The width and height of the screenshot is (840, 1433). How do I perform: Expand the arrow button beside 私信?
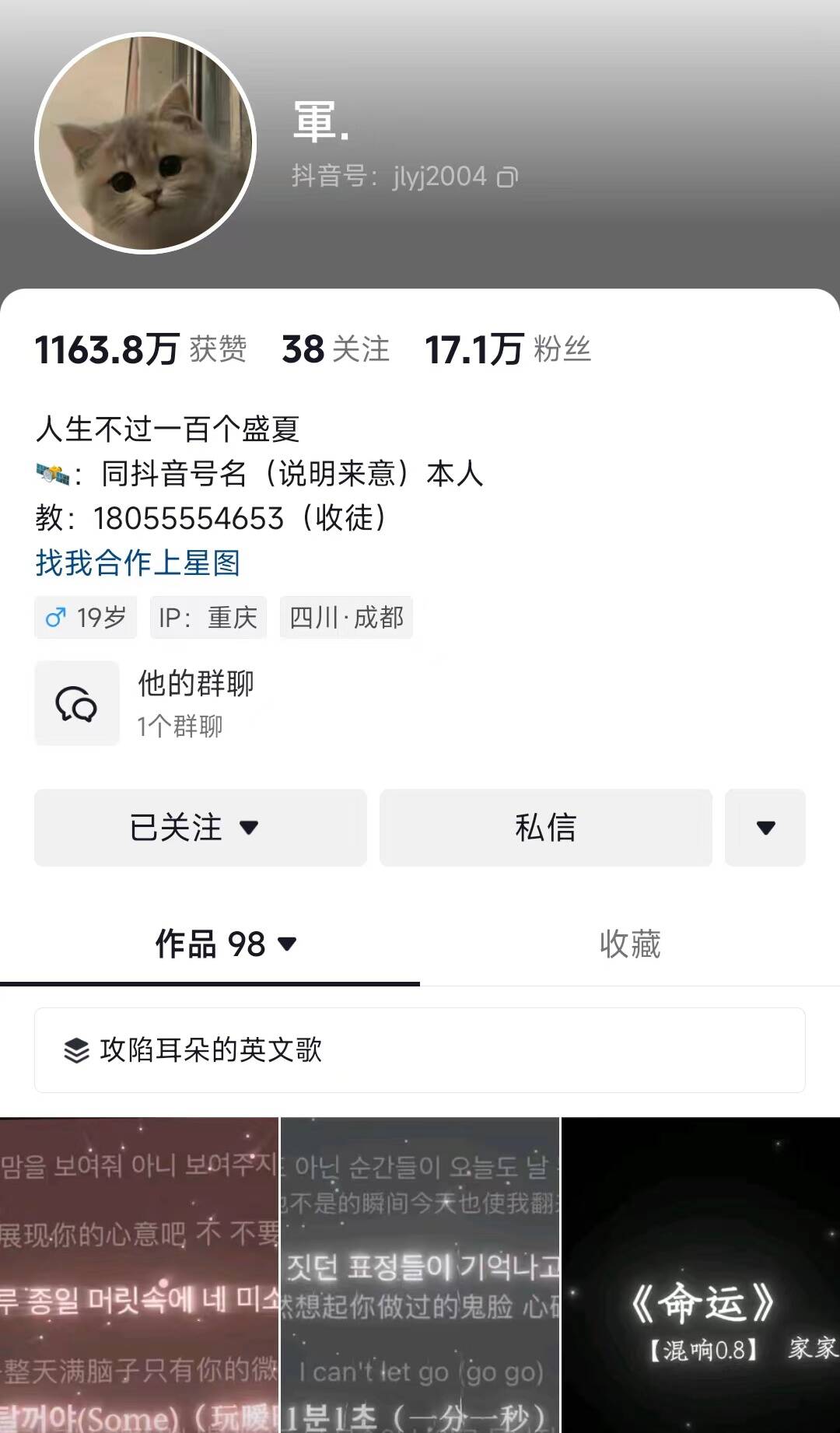[x=765, y=828]
